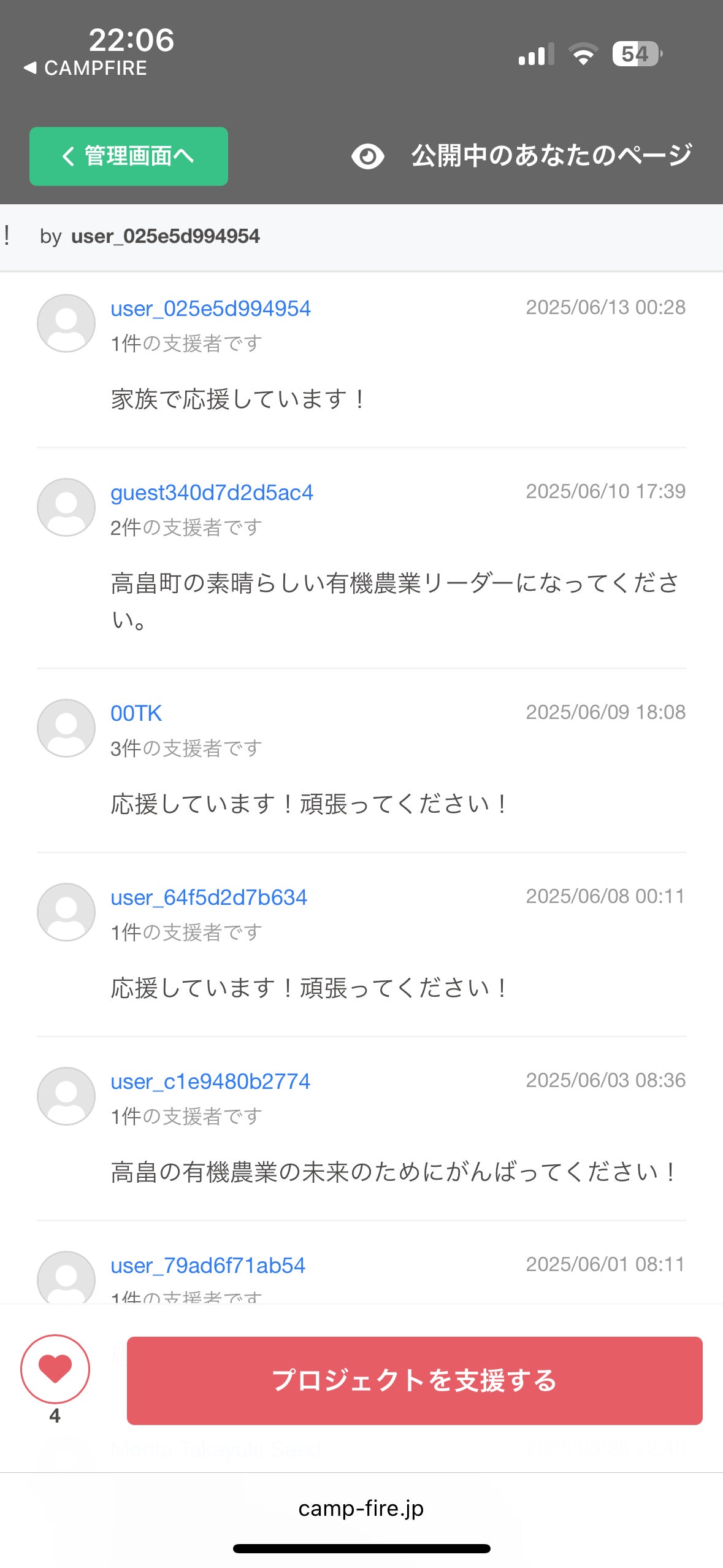
Task: Open the user_025e5d994954 commenter profile link
Action: click(210, 309)
